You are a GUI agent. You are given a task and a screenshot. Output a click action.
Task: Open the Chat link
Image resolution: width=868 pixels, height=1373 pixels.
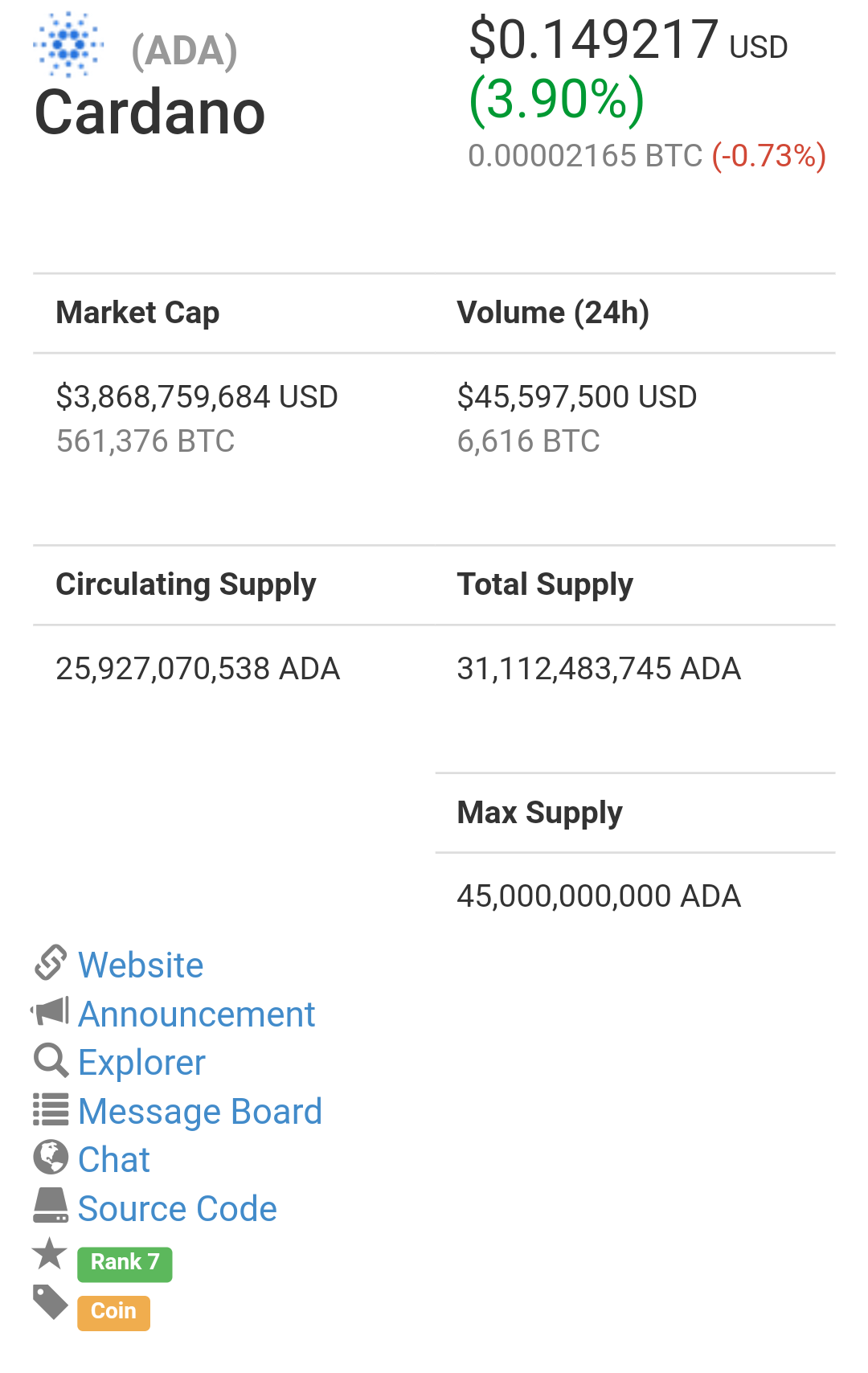114,1160
